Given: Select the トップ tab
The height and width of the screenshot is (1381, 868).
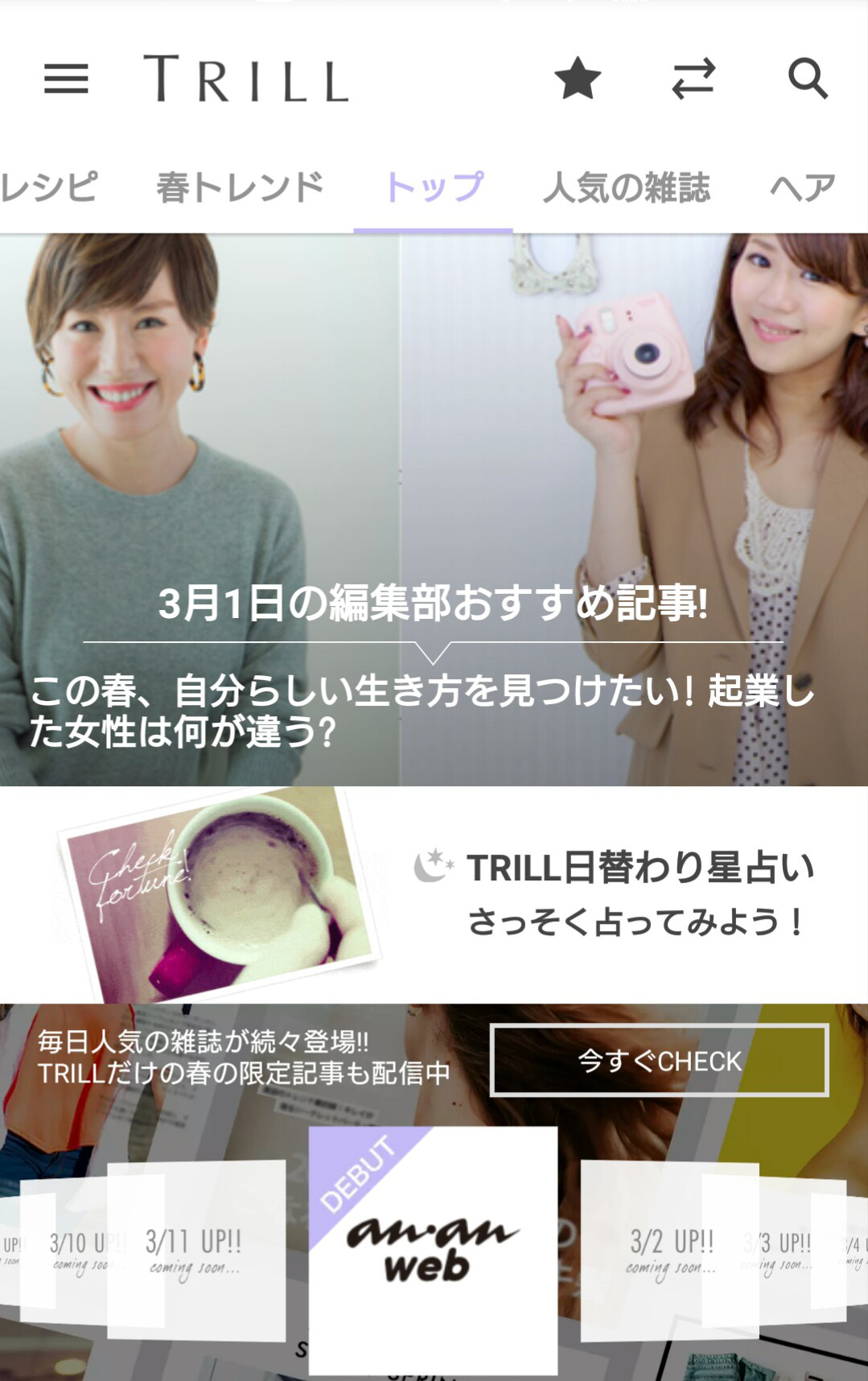Looking at the screenshot, I should pos(434,188).
